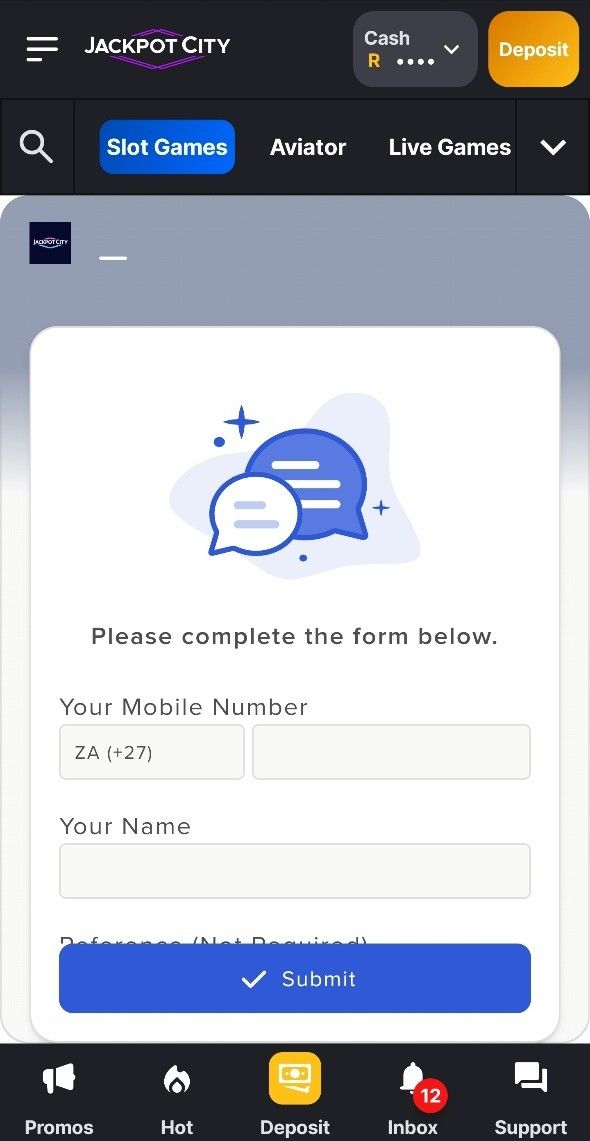Expand more game categories with chevron
This screenshot has height=1141, width=590.
553,147
